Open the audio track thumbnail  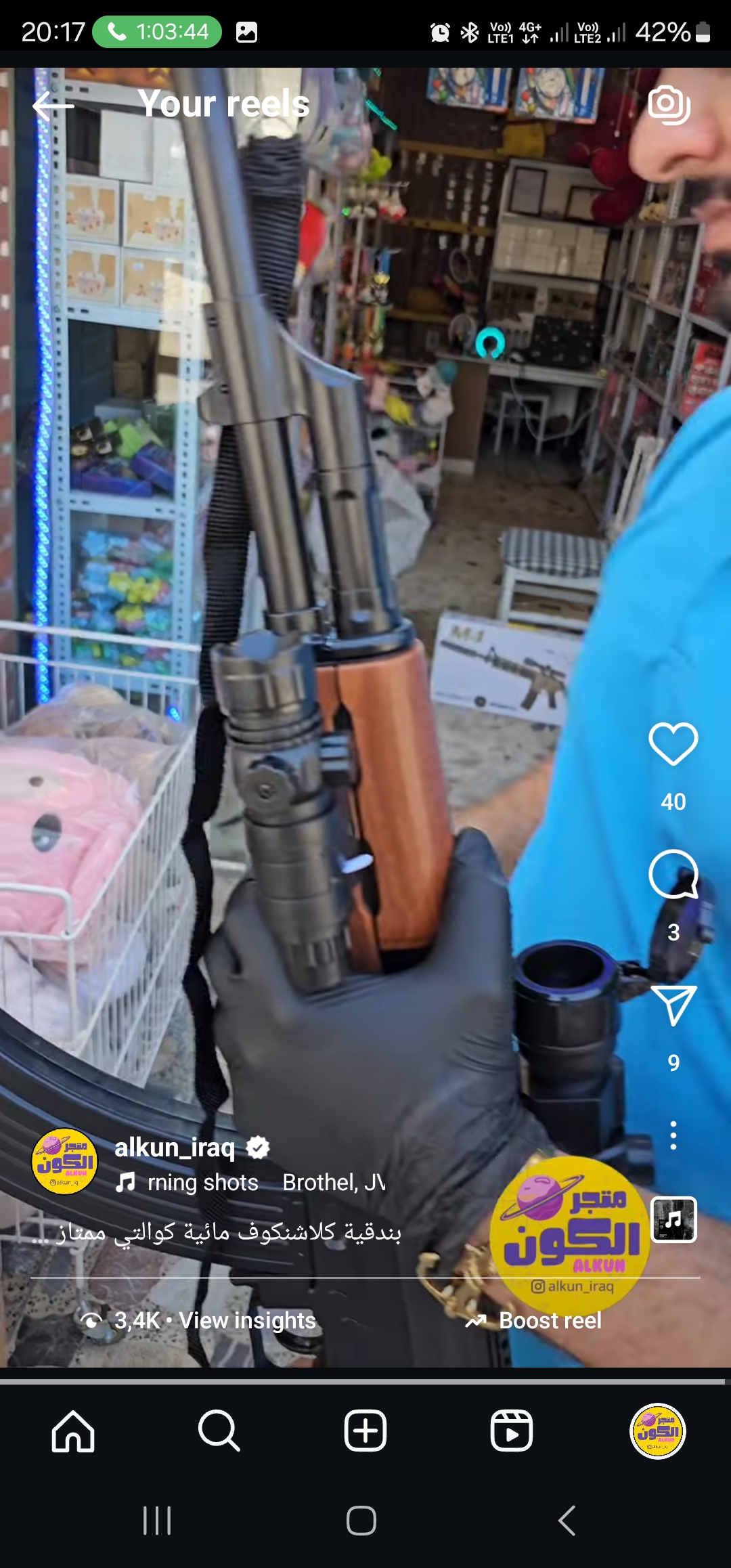673,1219
